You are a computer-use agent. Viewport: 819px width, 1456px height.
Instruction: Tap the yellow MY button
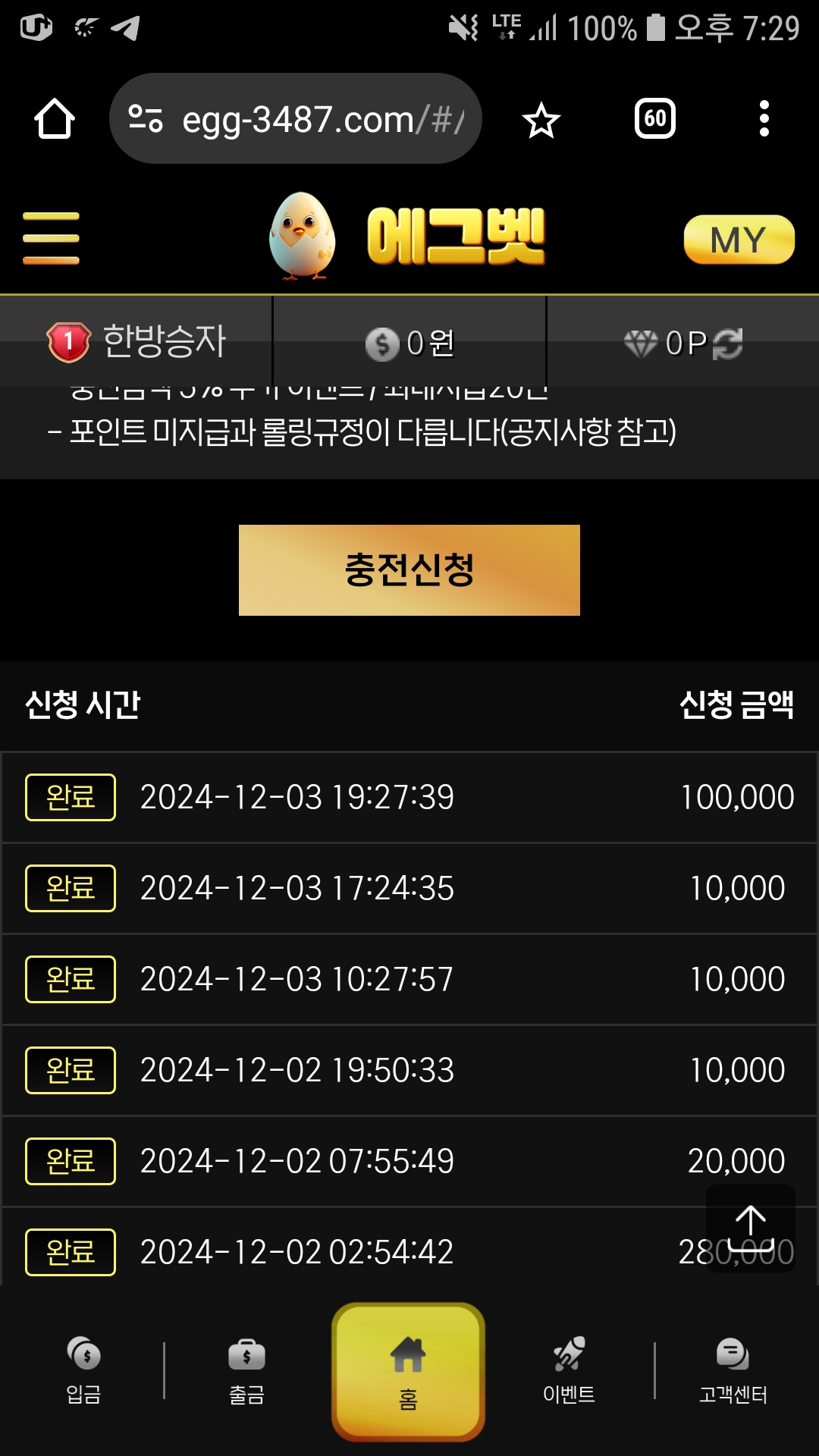(739, 240)
